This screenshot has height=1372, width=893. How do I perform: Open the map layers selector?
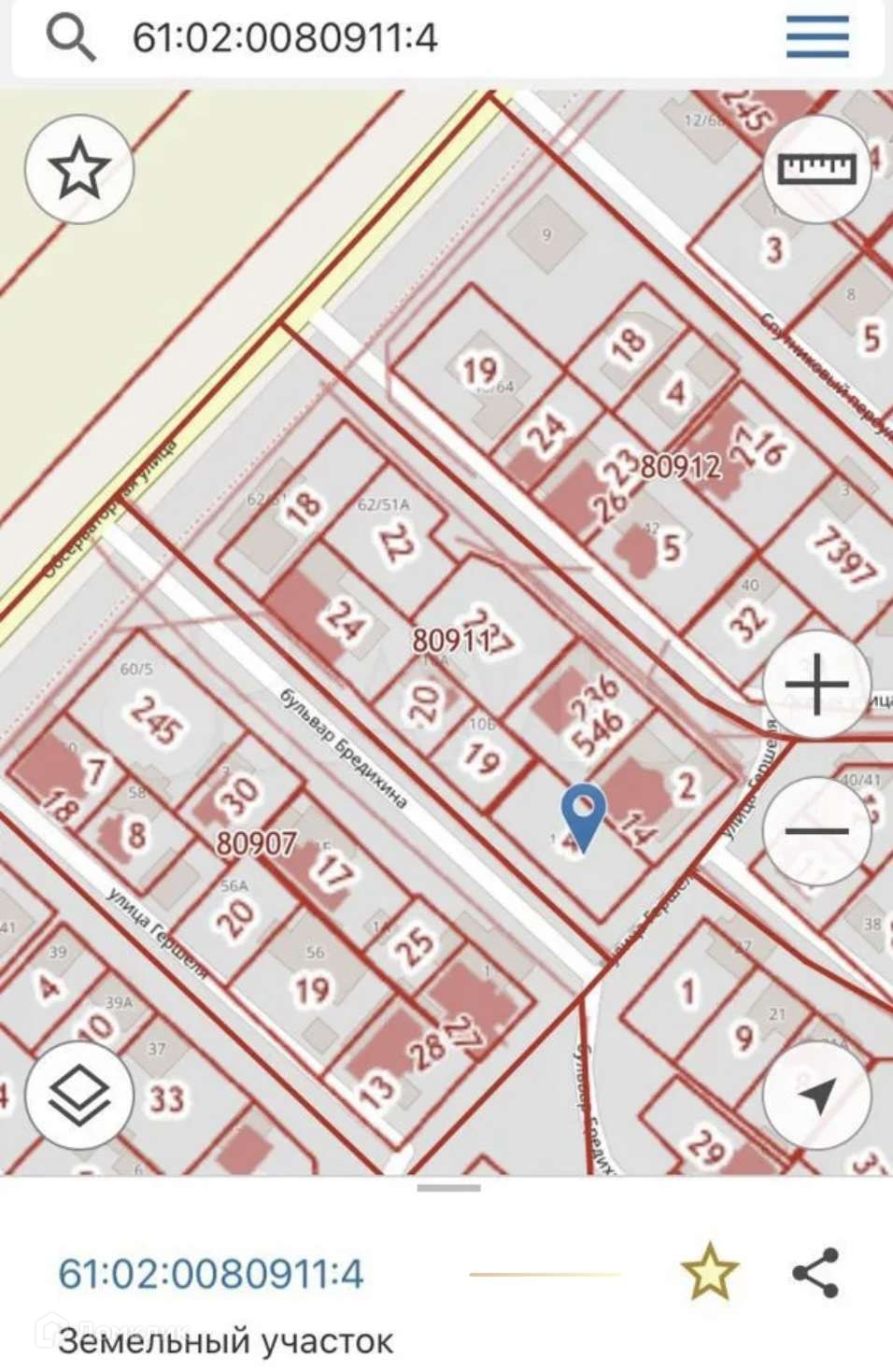coord(79,1095)
